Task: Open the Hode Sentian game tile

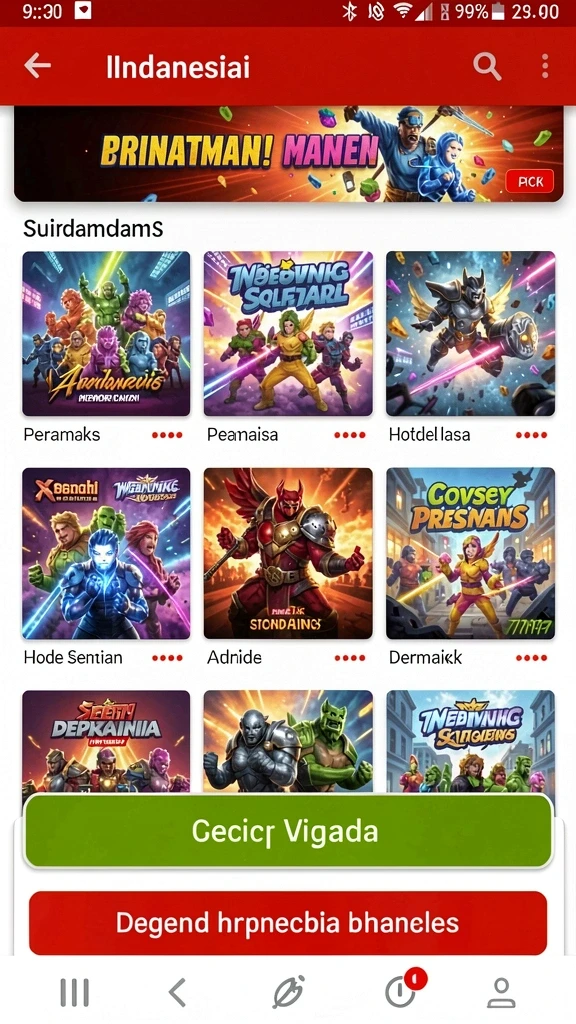Action: 106,553
